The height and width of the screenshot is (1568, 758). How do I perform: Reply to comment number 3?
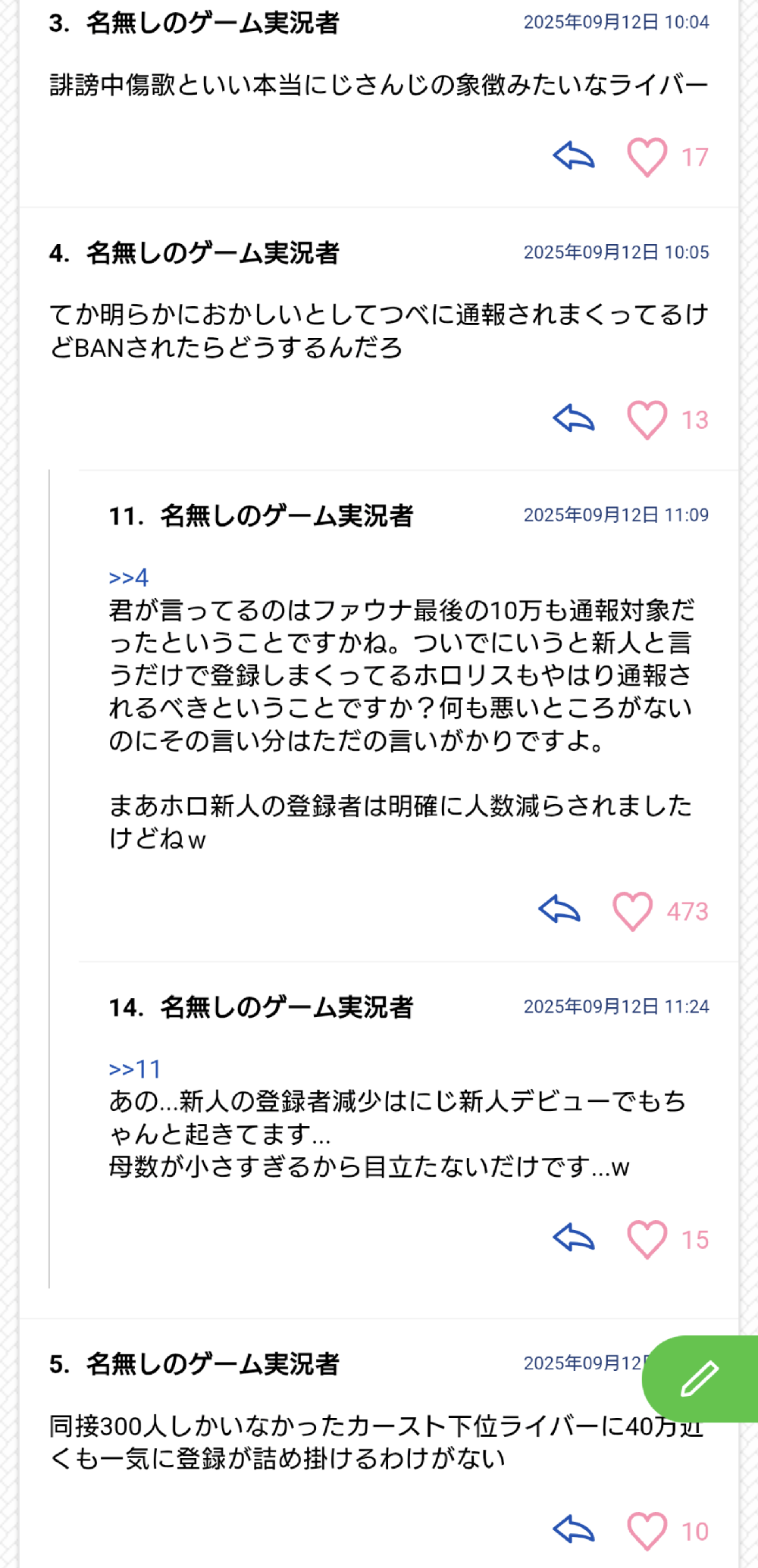[x=574, y=156]
